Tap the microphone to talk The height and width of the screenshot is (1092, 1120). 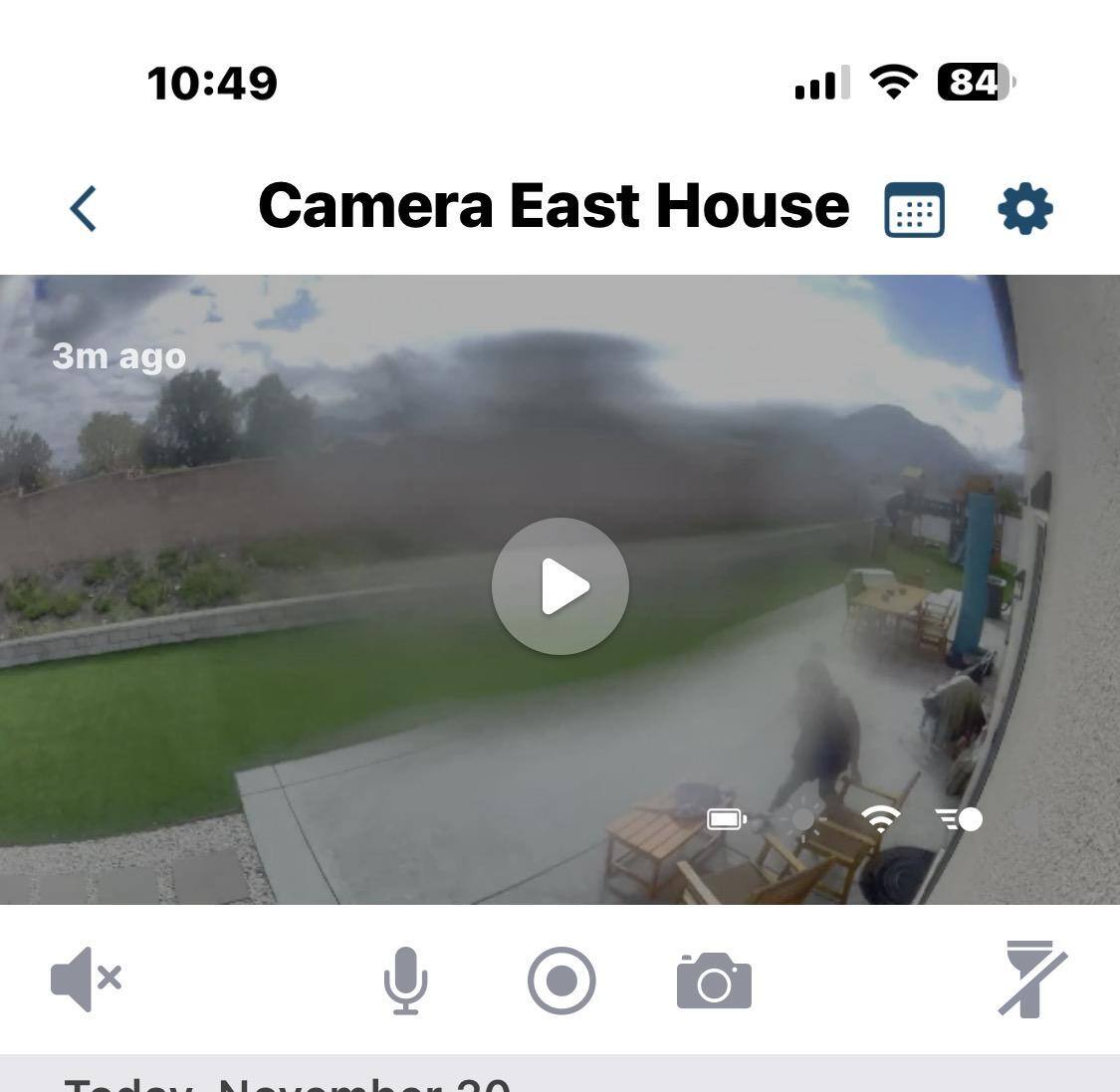coord(405,980)
